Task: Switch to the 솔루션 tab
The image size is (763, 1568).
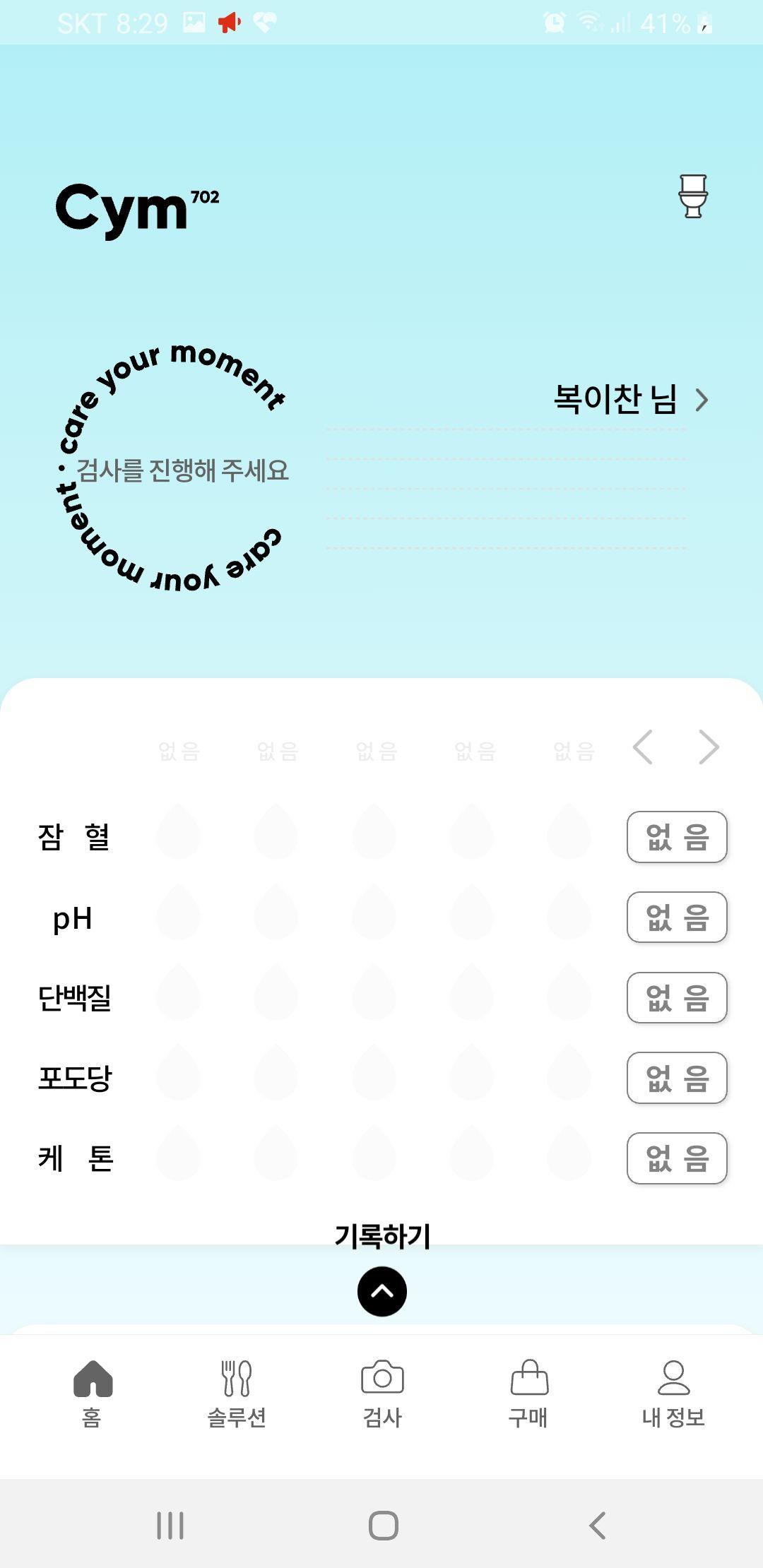Action: click(x=237, y=1393)
